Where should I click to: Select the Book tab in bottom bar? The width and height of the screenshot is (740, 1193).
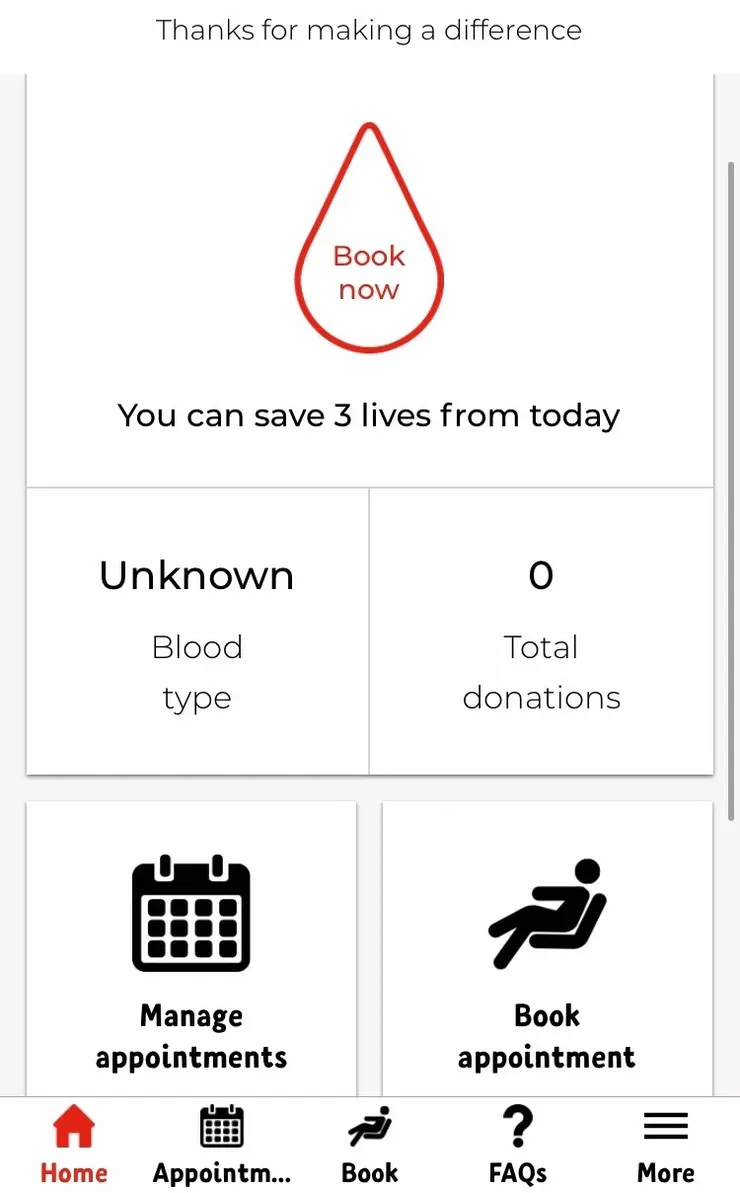(x=370, y=1145)
